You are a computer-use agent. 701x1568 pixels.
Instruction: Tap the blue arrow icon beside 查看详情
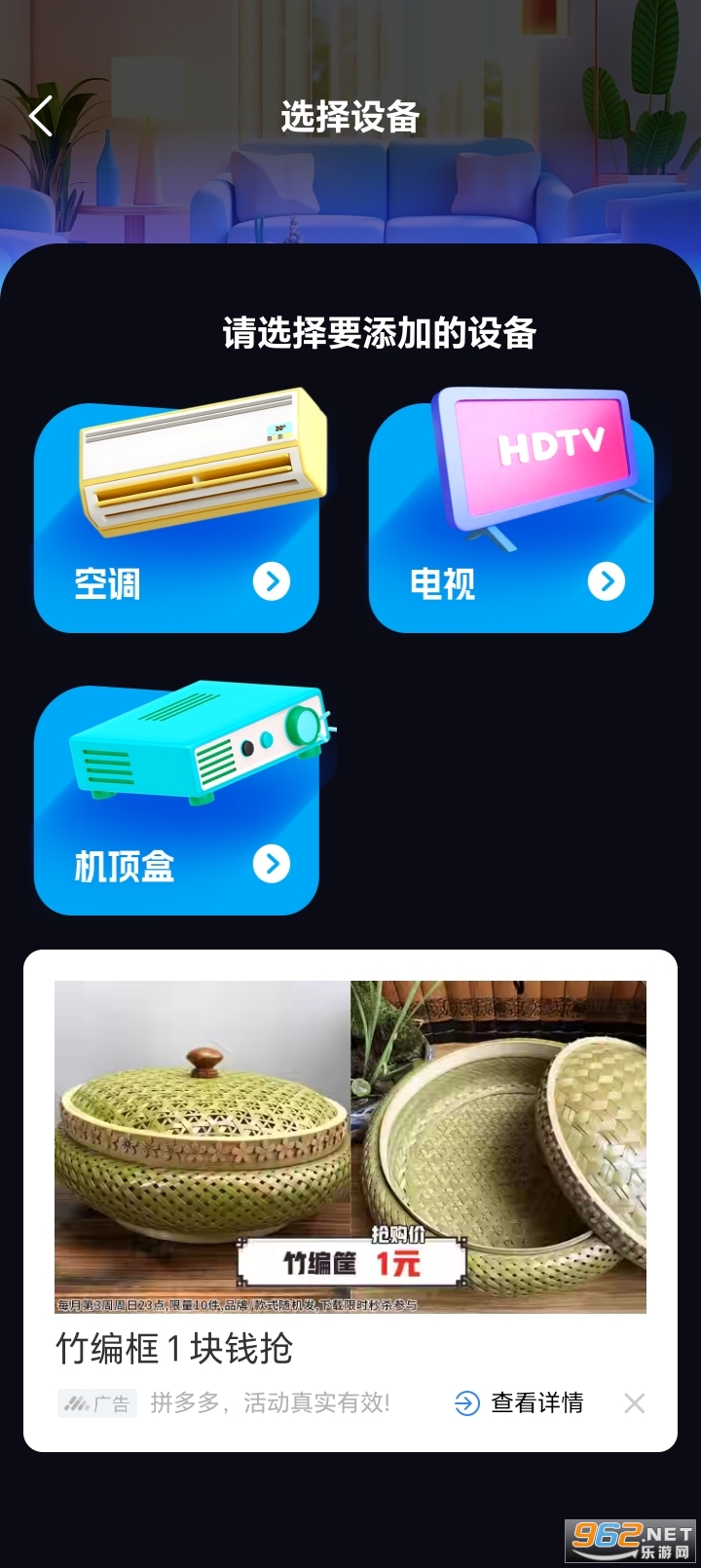[464, 1403]
